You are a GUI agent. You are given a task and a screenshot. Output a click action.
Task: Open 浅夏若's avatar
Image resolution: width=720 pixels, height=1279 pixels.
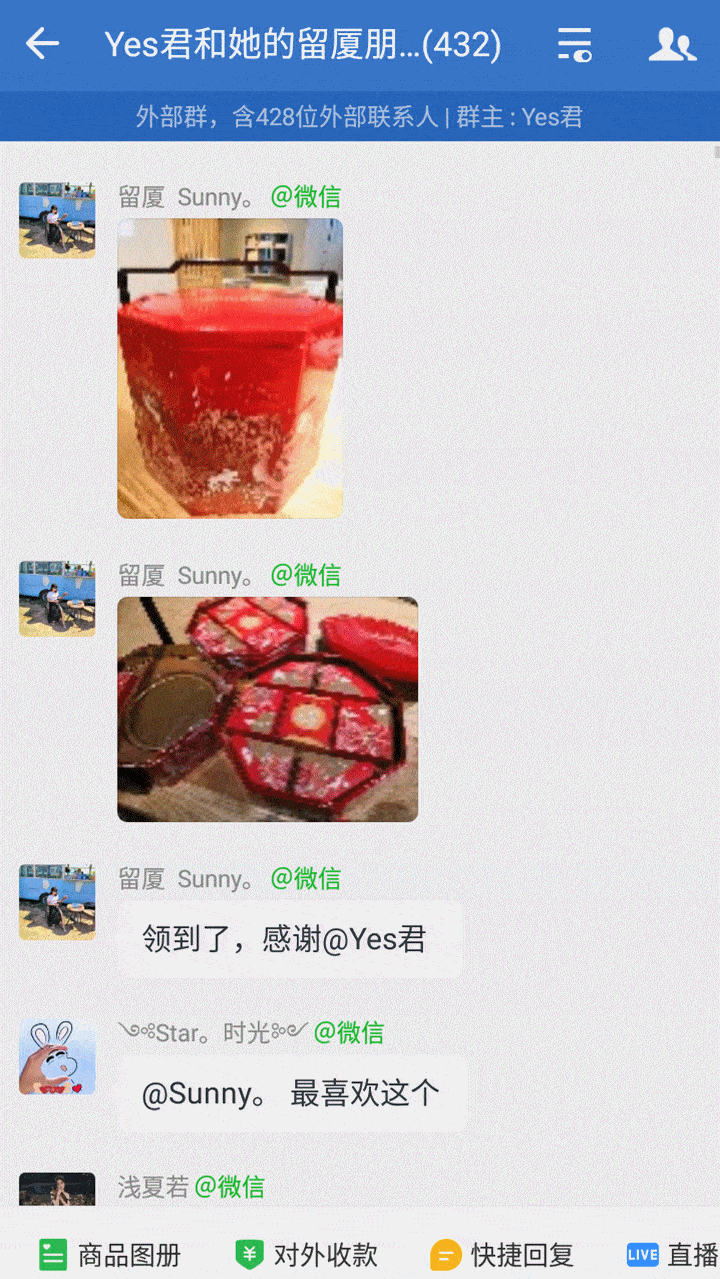click(57, 1189)
